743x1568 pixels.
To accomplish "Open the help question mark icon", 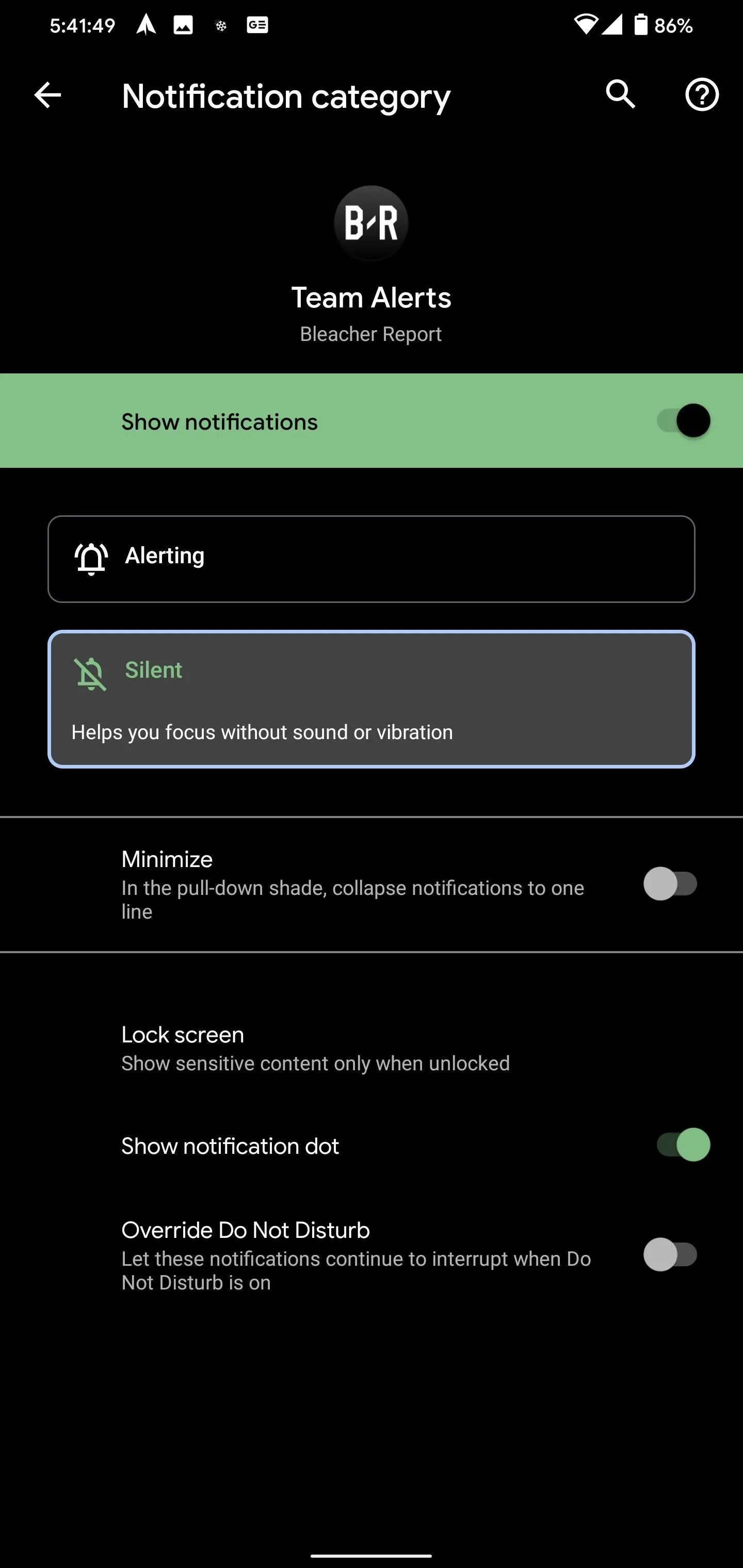I will click(702, 95).
